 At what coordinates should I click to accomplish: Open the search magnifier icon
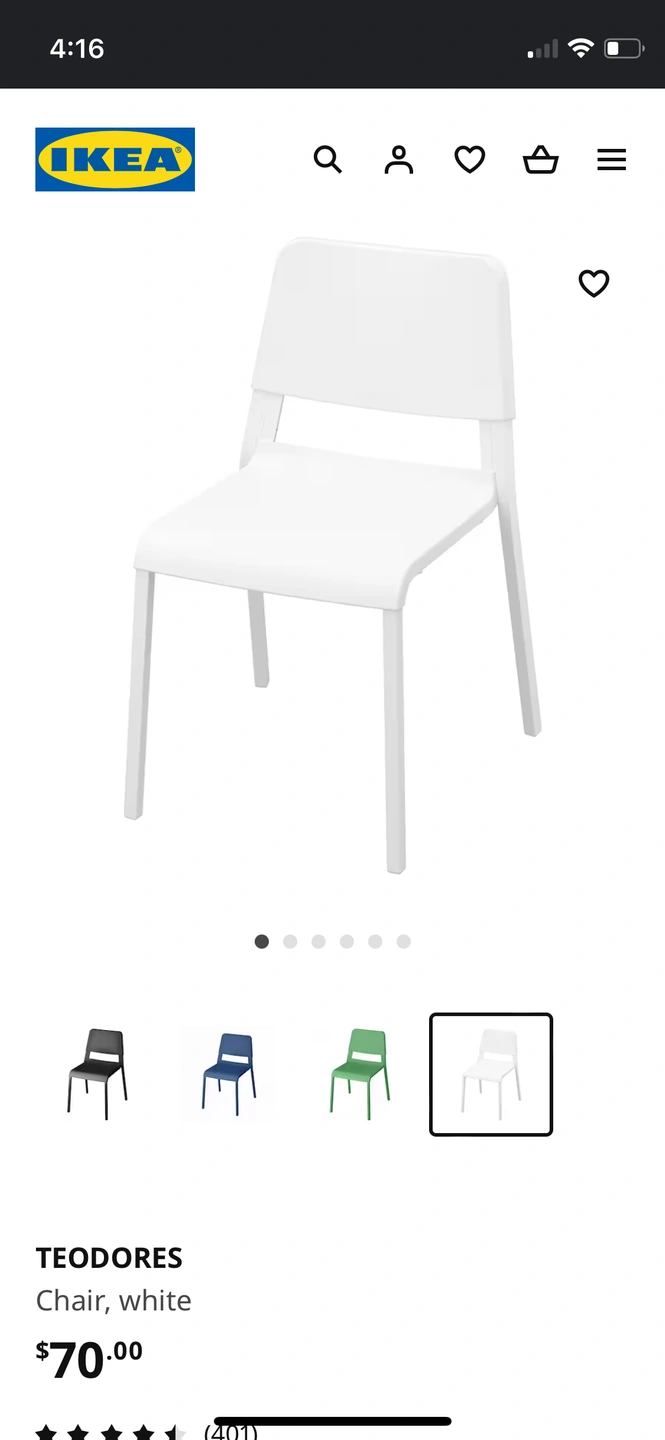pos(328,159)
